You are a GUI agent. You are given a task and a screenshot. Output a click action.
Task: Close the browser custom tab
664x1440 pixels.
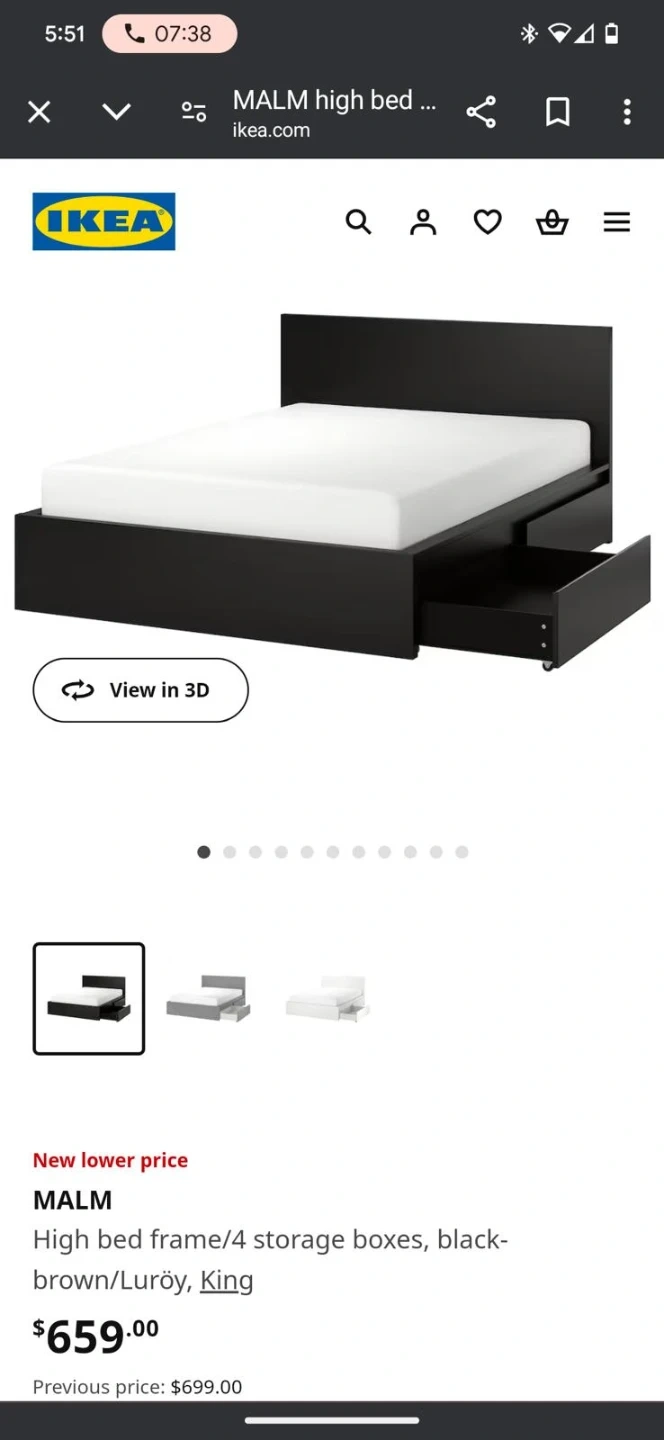[x=39, y=112]
